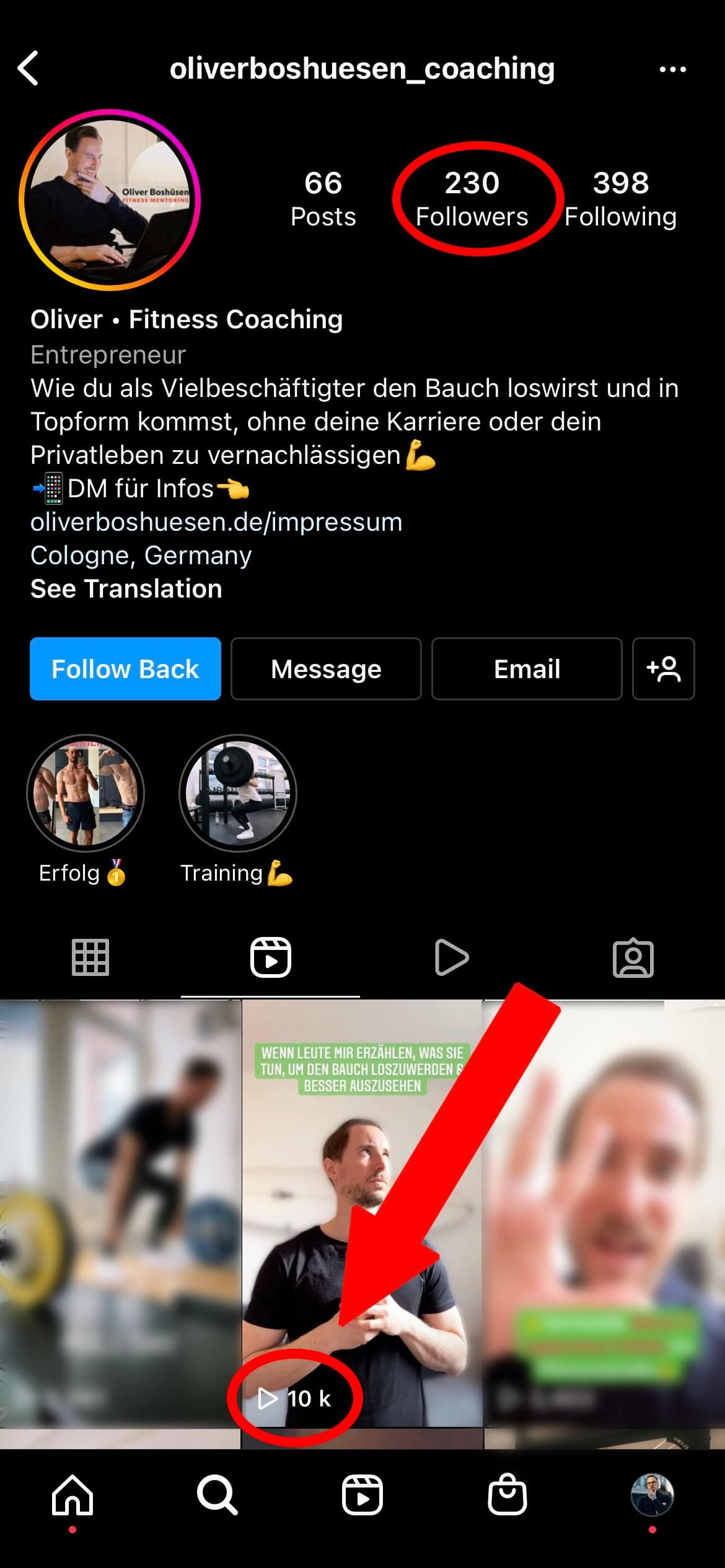Switch to the posts grid tab
The height and width of the screenshot is (1568, 725).
point(90,957)
